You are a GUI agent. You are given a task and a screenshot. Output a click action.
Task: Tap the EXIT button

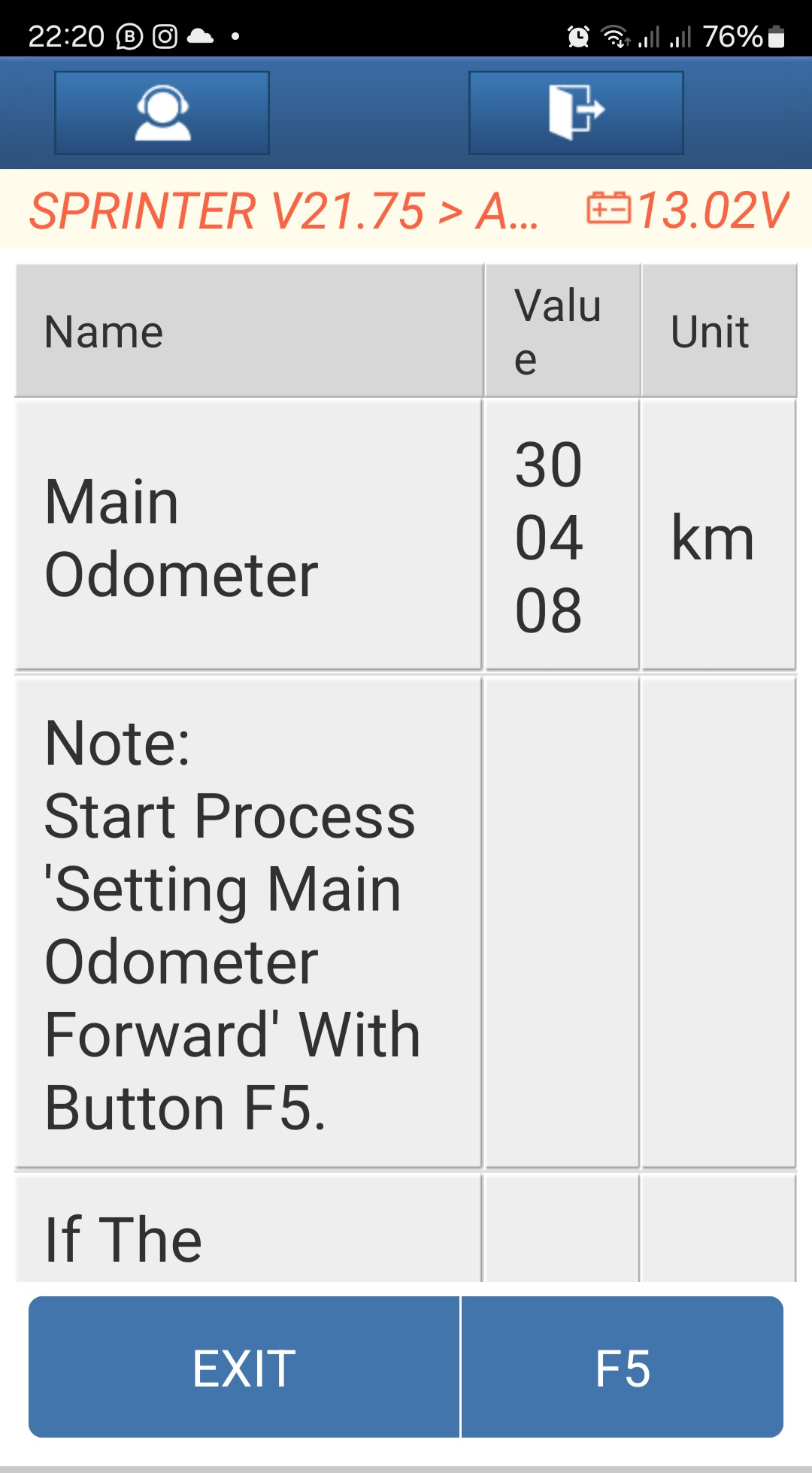click(x=244, y=1367)
